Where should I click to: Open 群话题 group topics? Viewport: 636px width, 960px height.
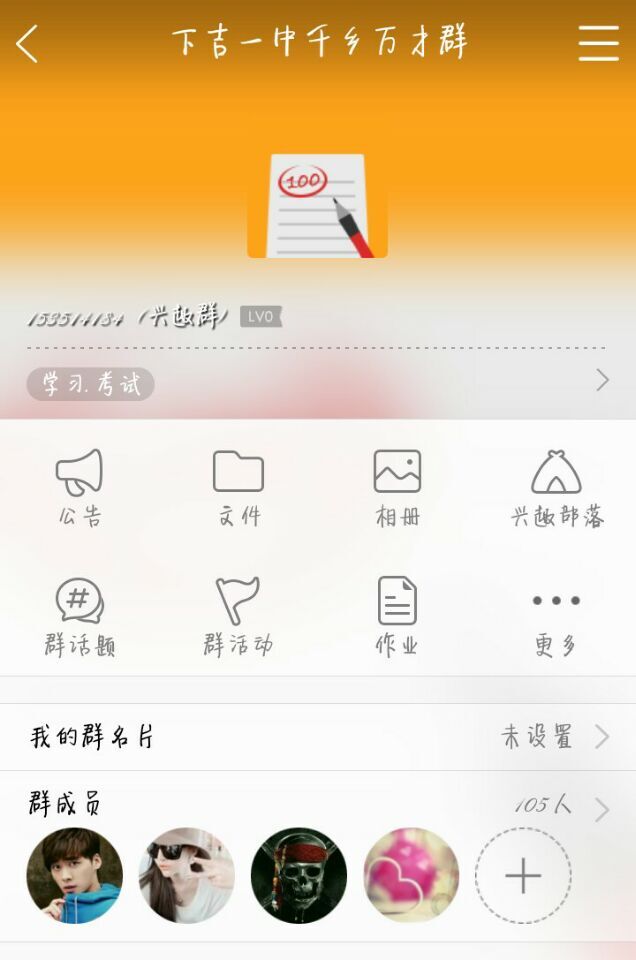79,616
